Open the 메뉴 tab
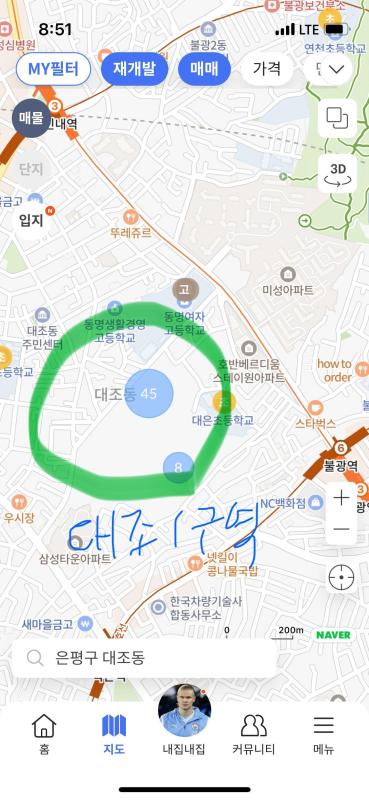Image resolution: width=369 pixels, height=800 pixels. coord(324,734)
